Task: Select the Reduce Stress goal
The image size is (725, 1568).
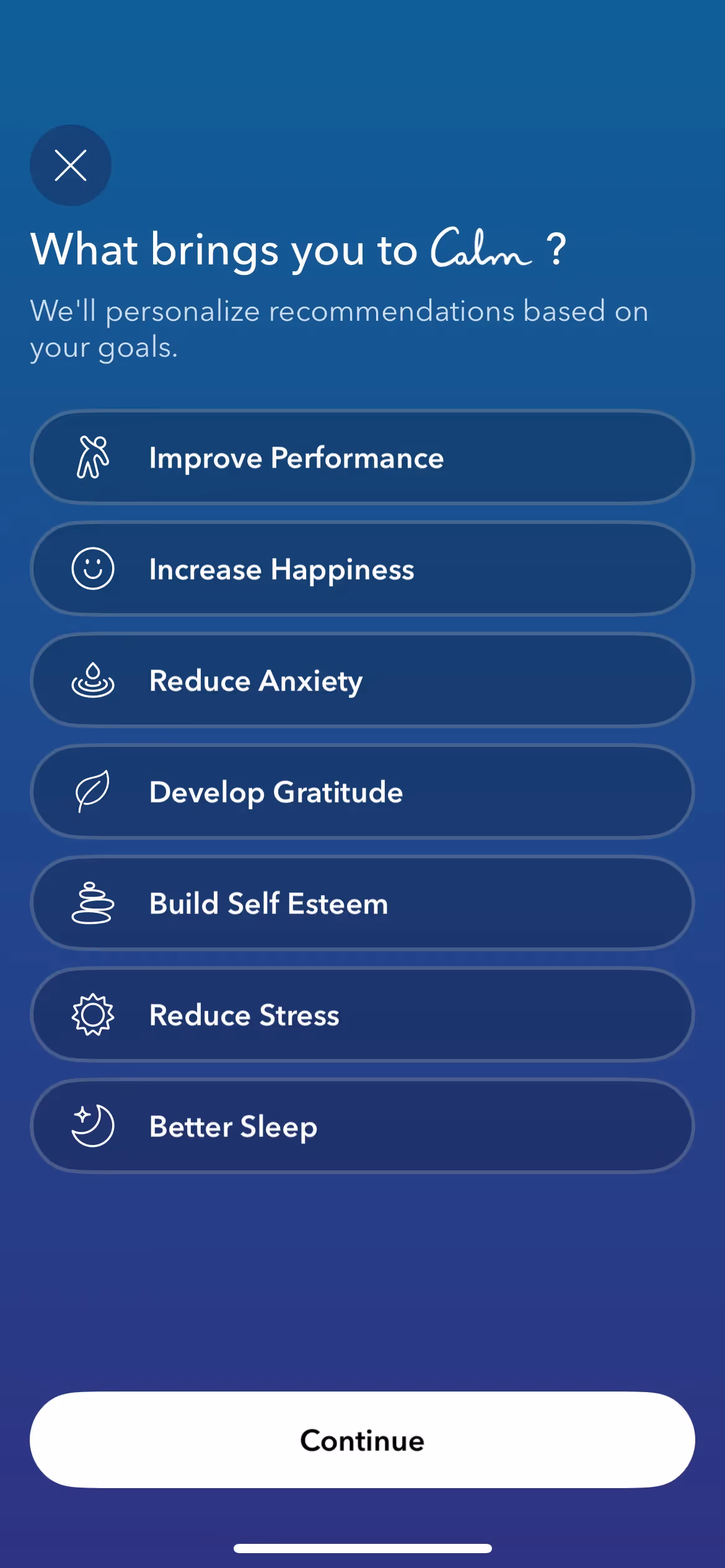Action: point(362,1015)
